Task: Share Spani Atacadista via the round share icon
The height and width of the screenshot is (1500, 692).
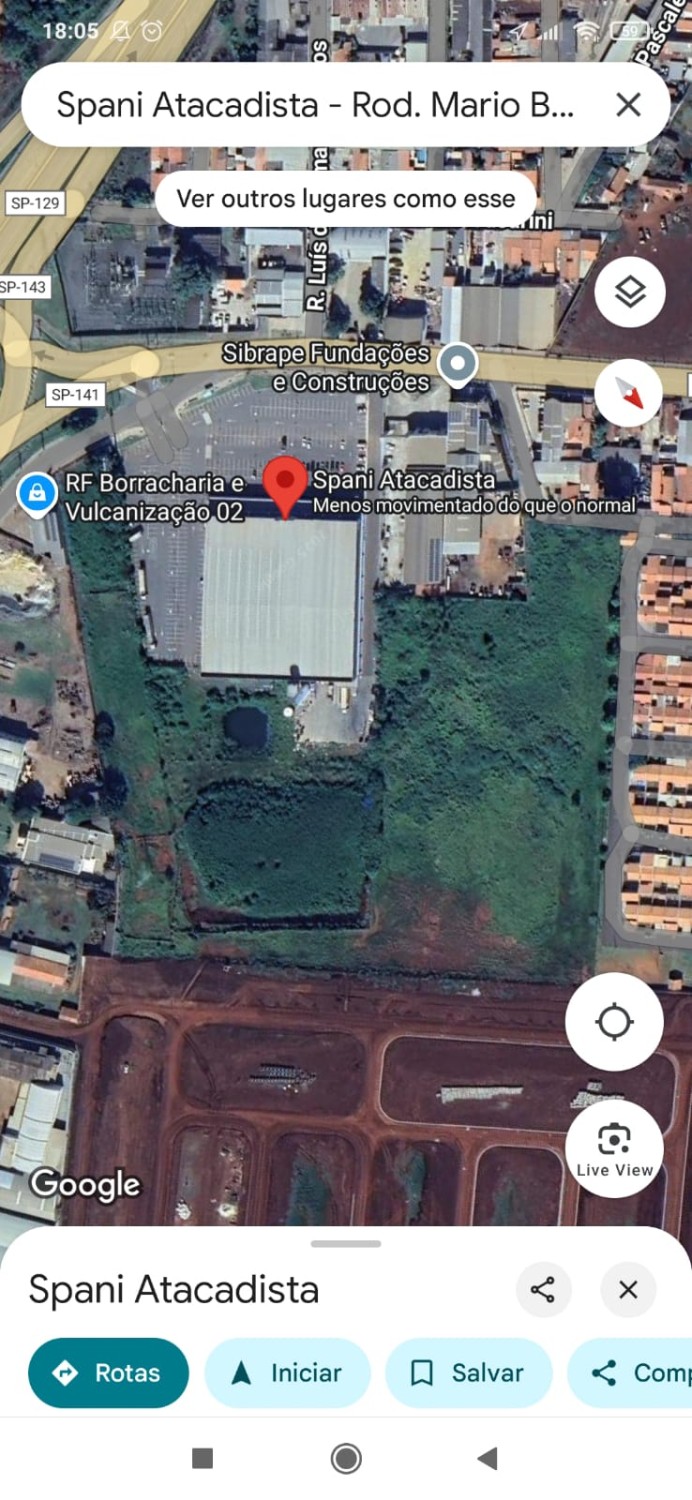Action: point(543,1290)
